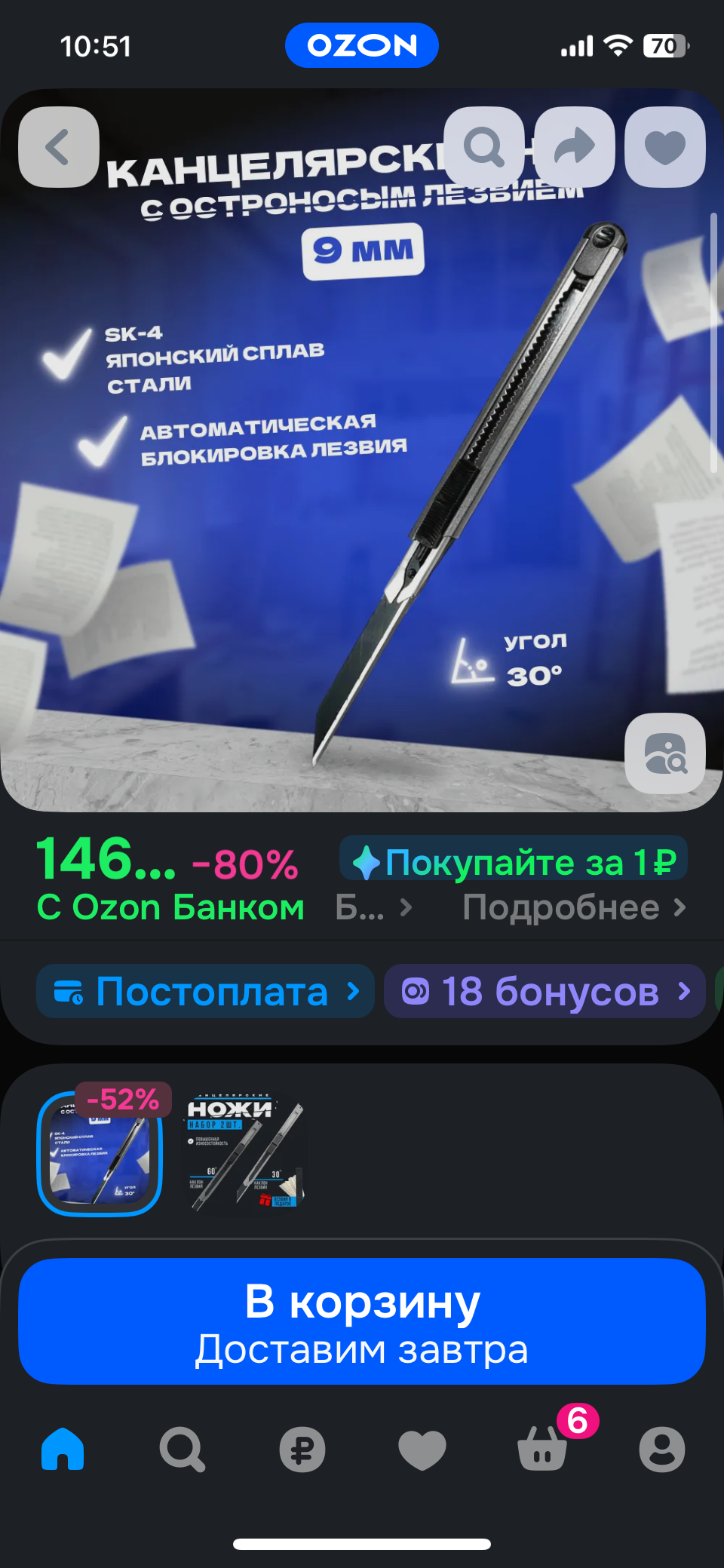Open the Profile tab

pos(661,1449)
